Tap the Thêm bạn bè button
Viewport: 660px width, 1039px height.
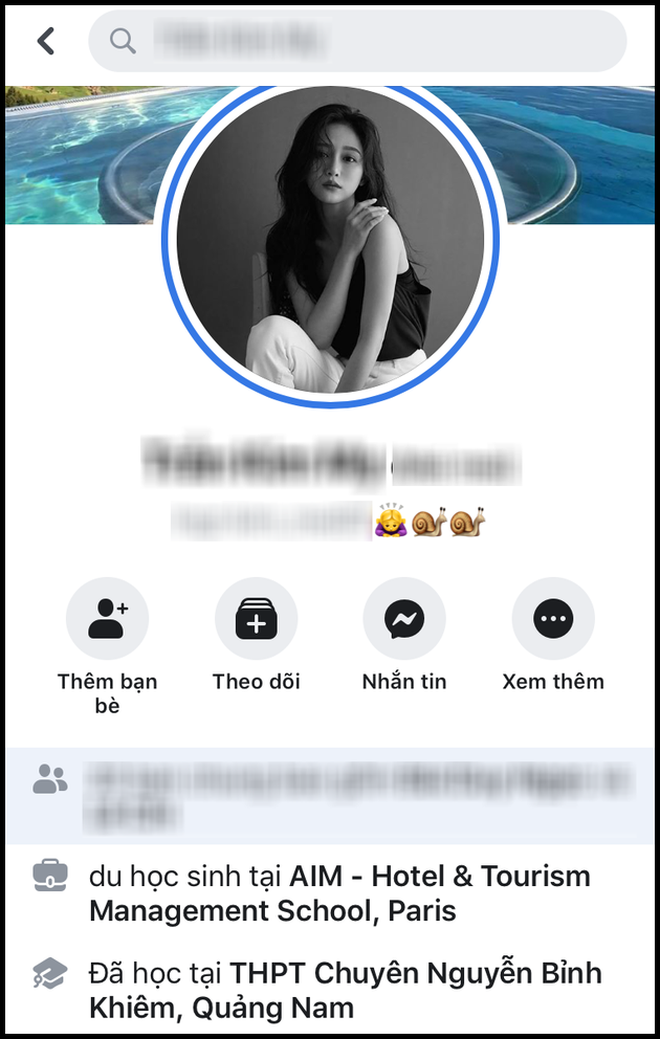[107, 620]
